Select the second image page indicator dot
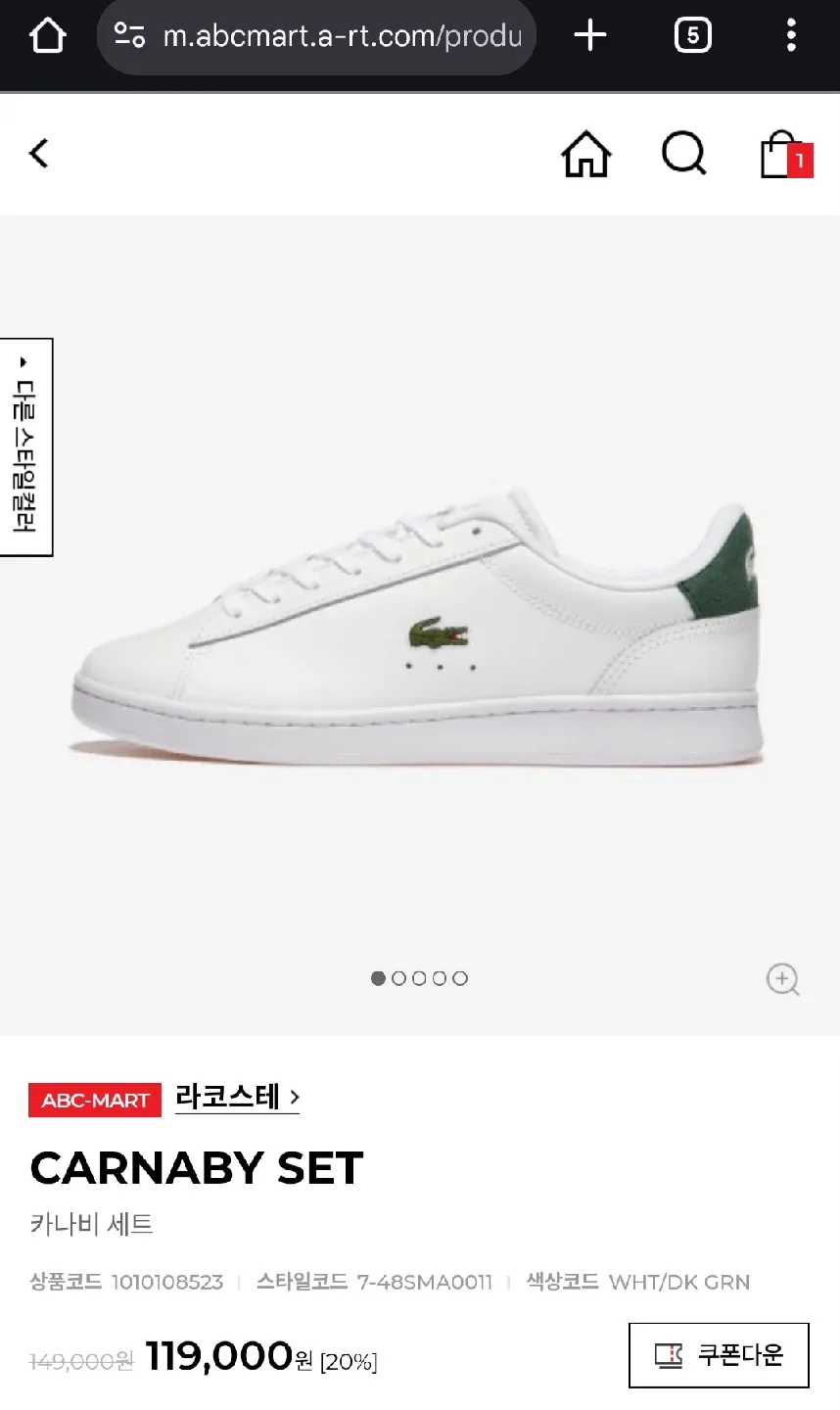Screen dimensions: 840x1410 [x=398, y=978]
